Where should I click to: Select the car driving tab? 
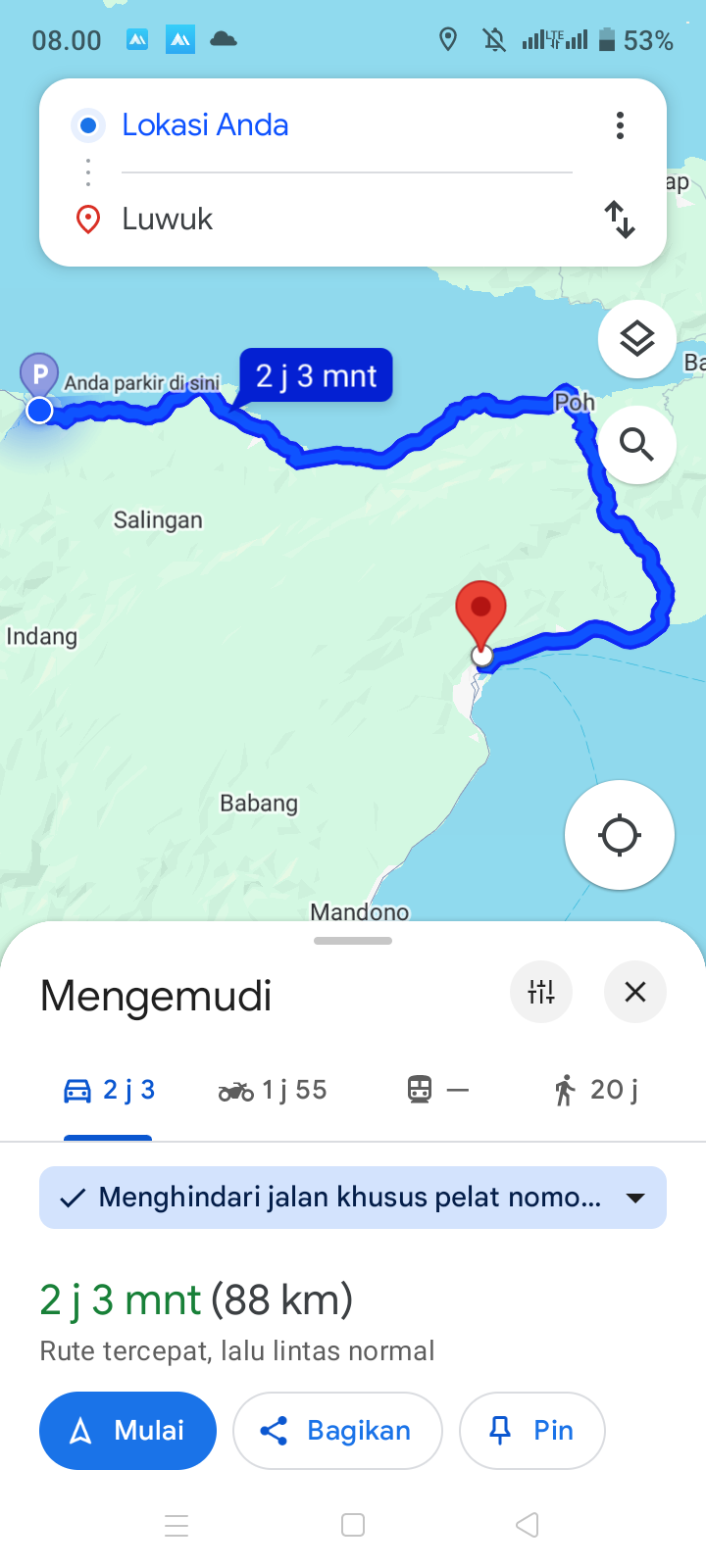(108, 1090)
